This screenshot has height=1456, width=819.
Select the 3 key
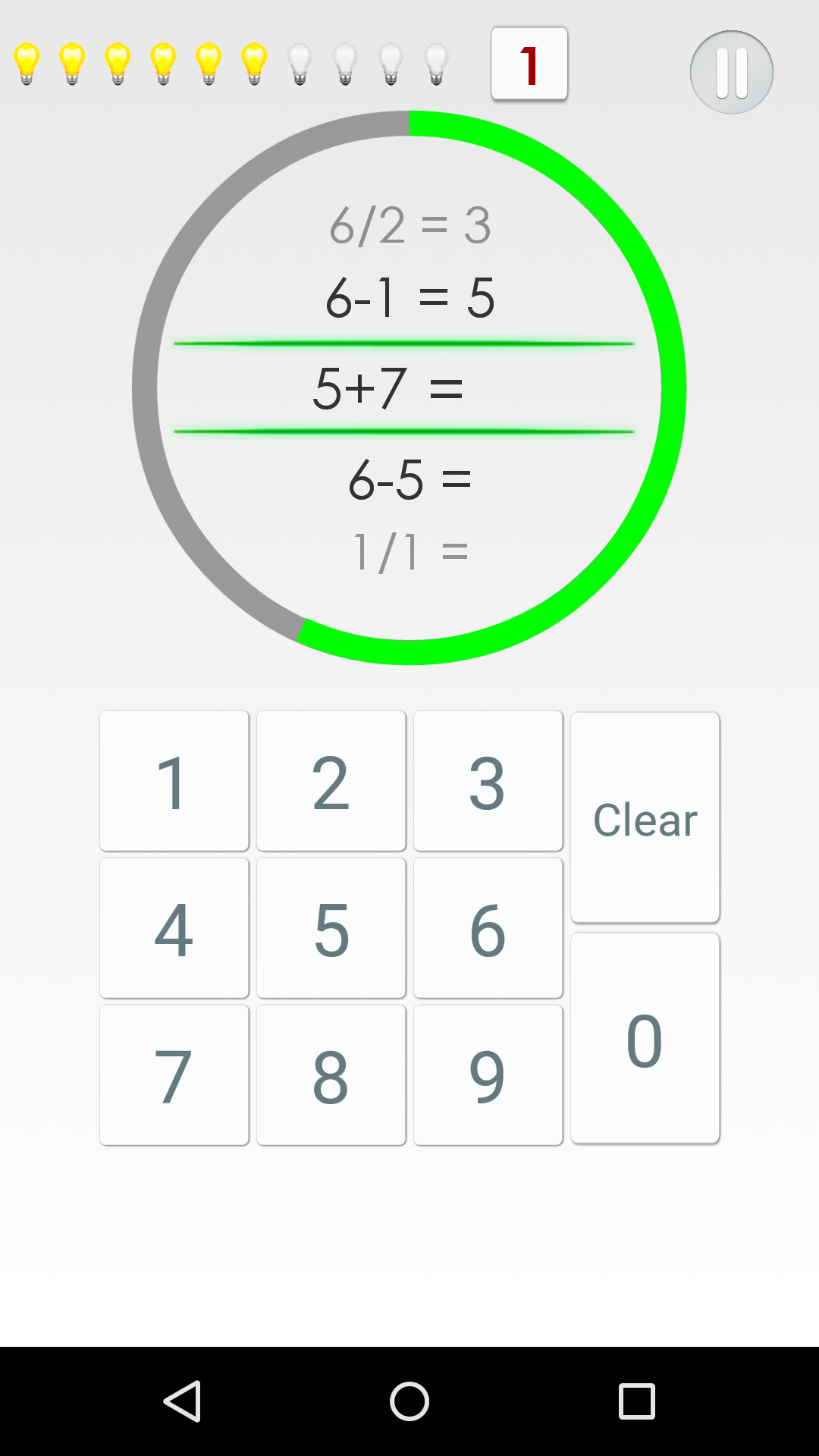click(x=488, y=780)
